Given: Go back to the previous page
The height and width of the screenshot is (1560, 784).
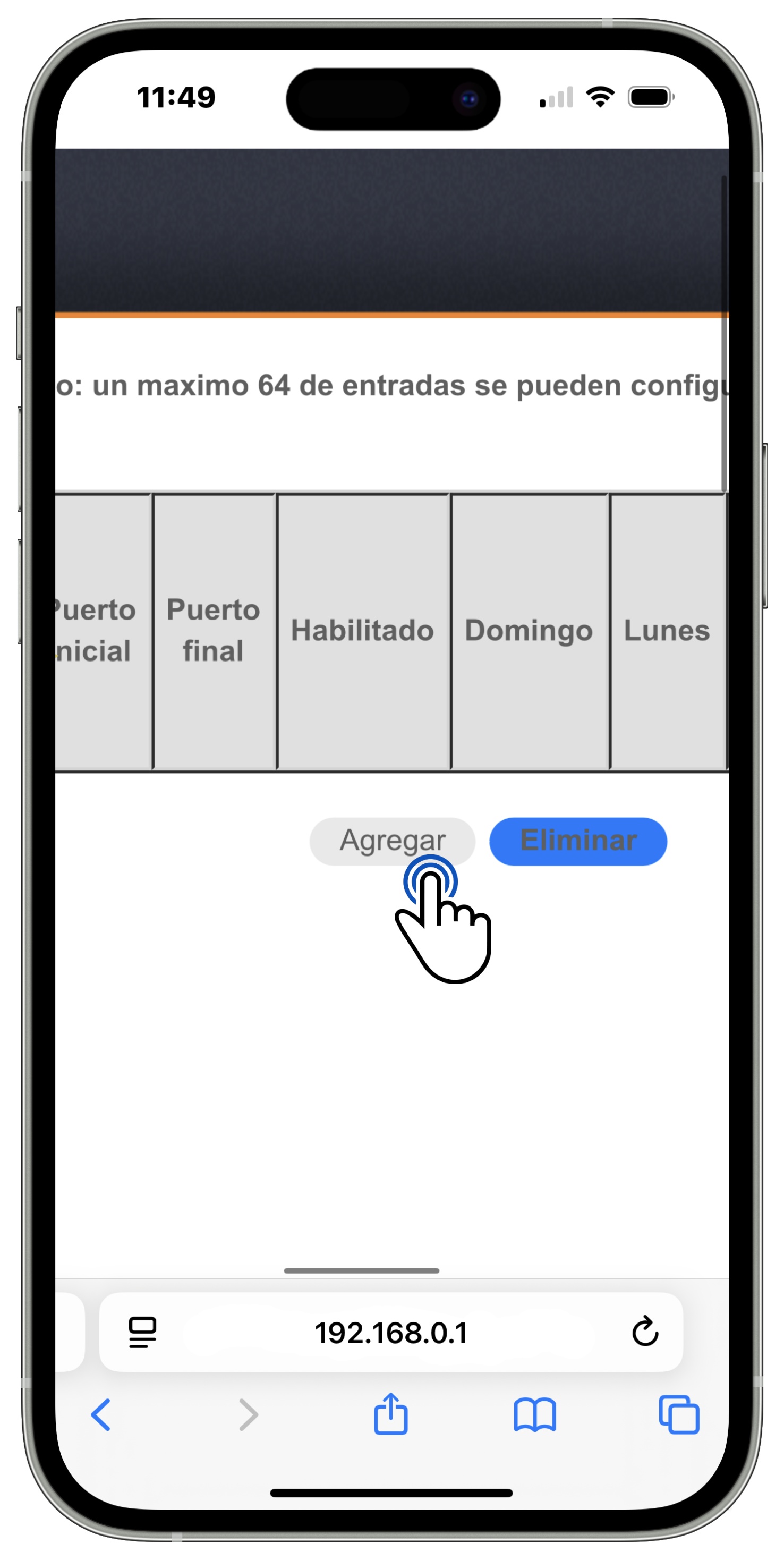Looking at the screenshot, I should point(100,1414).
